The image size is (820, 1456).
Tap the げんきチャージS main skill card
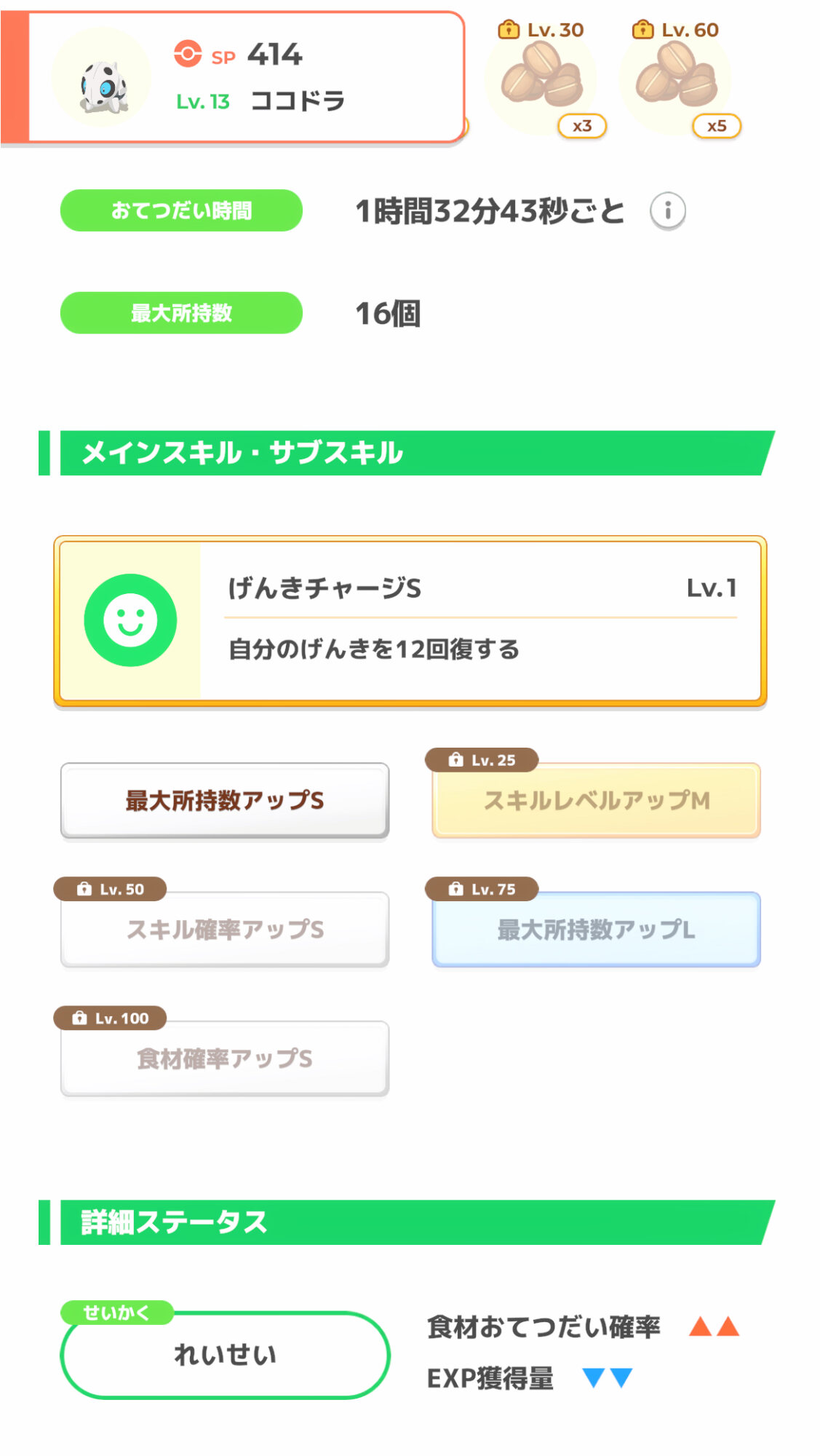coord(410,622)
